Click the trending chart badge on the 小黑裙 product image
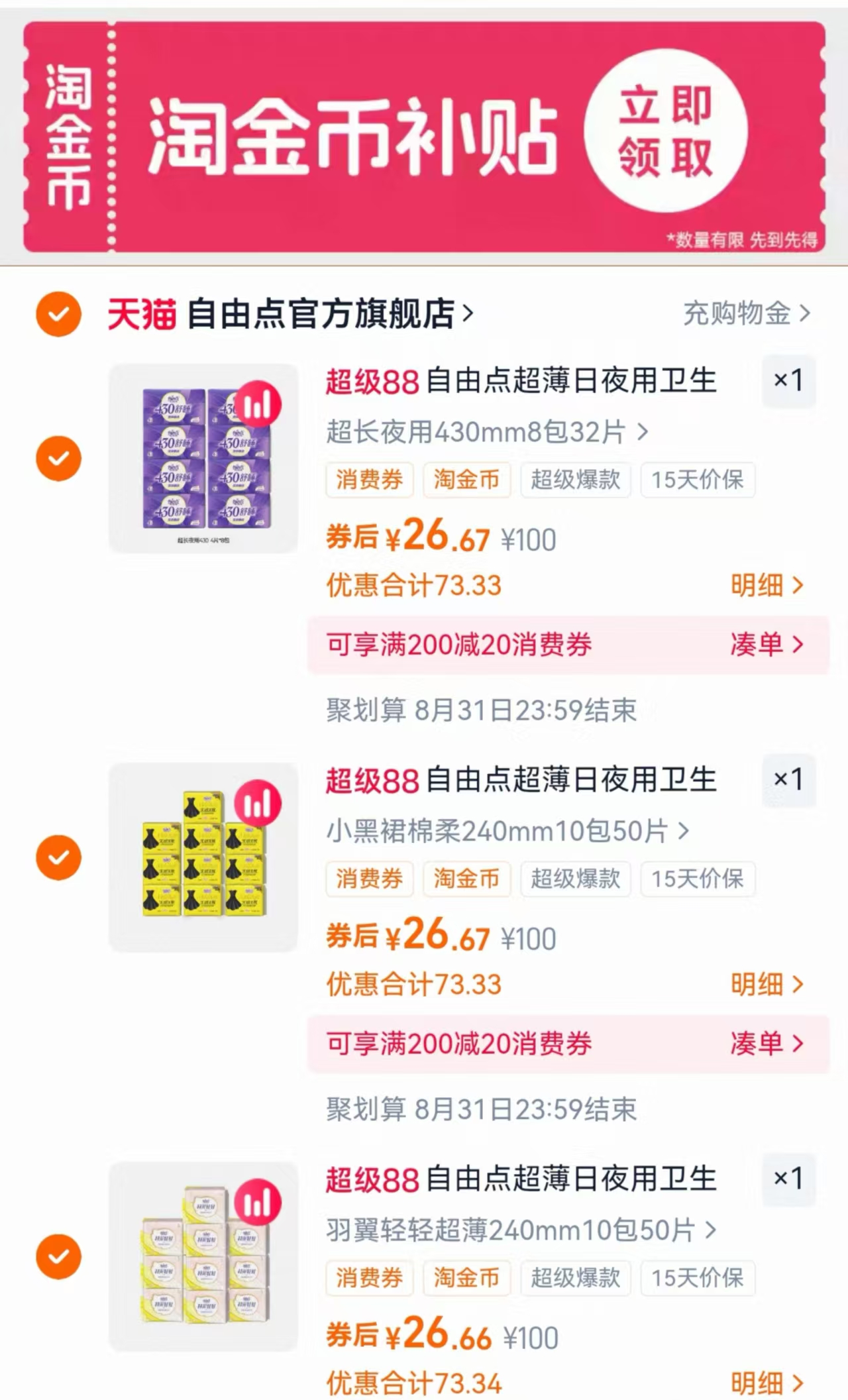Image resolution: width=848 pixels, height=1400 pixels. [260, 803]
